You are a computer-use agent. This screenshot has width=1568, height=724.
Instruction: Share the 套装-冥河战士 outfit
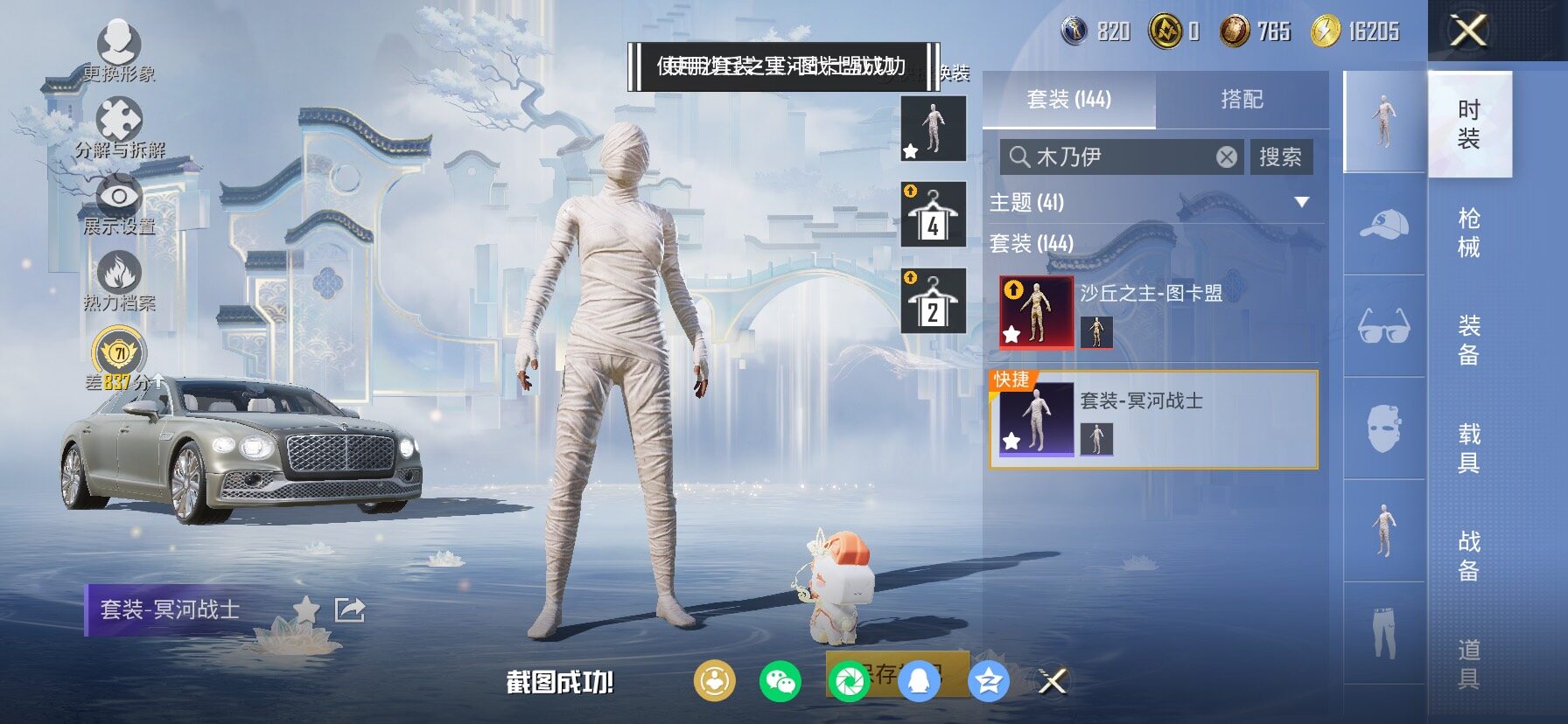[x=350, y=609]
